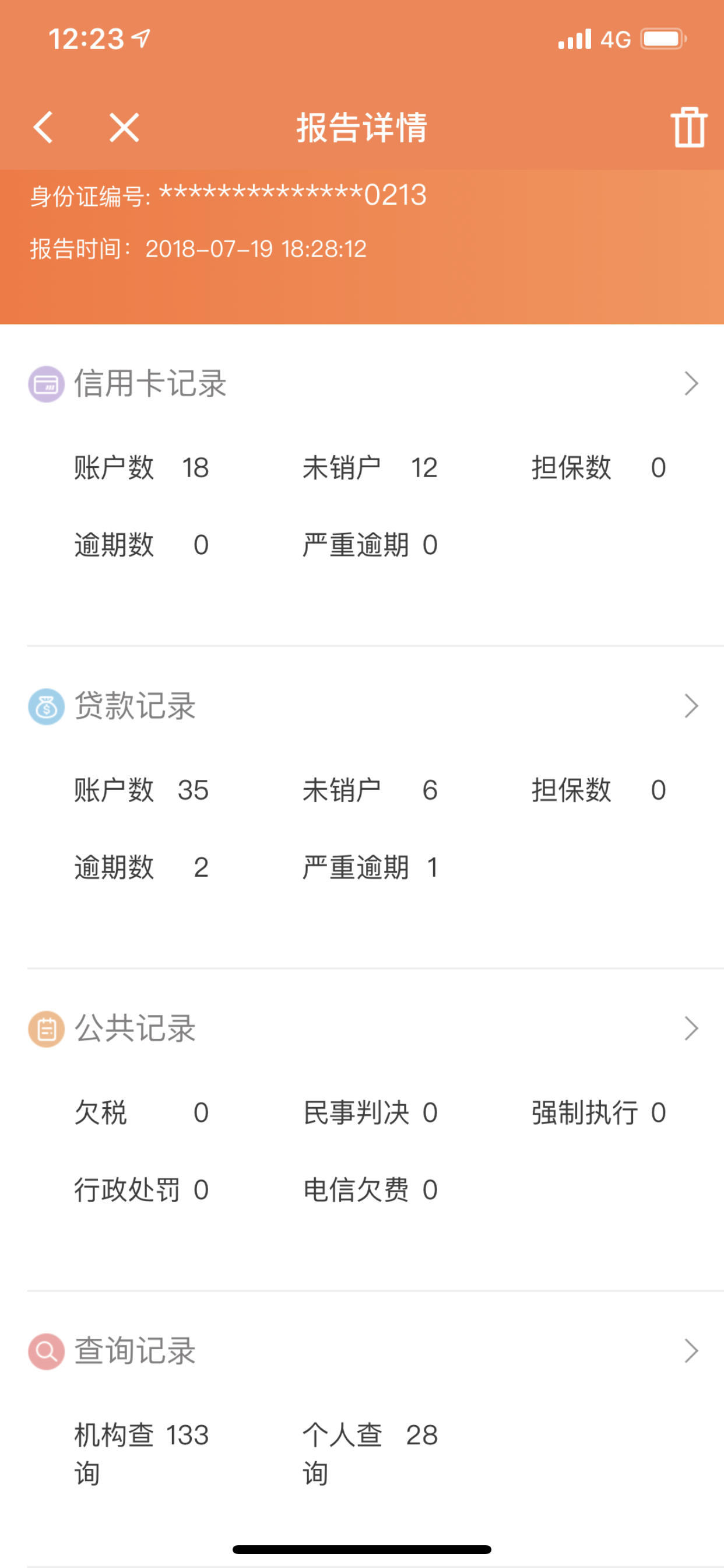Close the report details page

124,127
